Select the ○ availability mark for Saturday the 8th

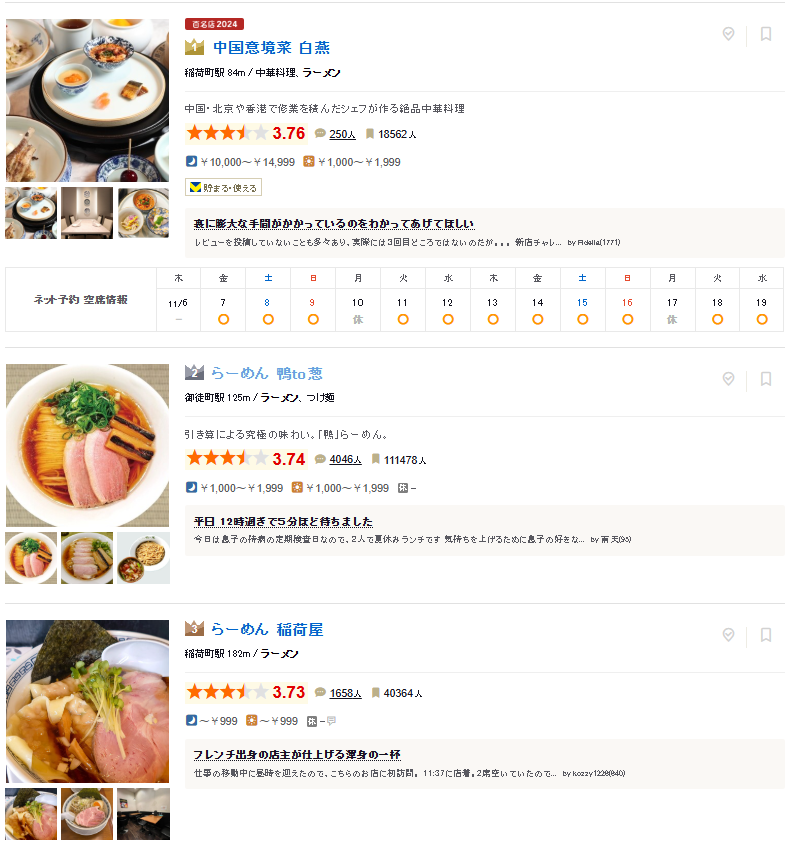tap(267, 319)
